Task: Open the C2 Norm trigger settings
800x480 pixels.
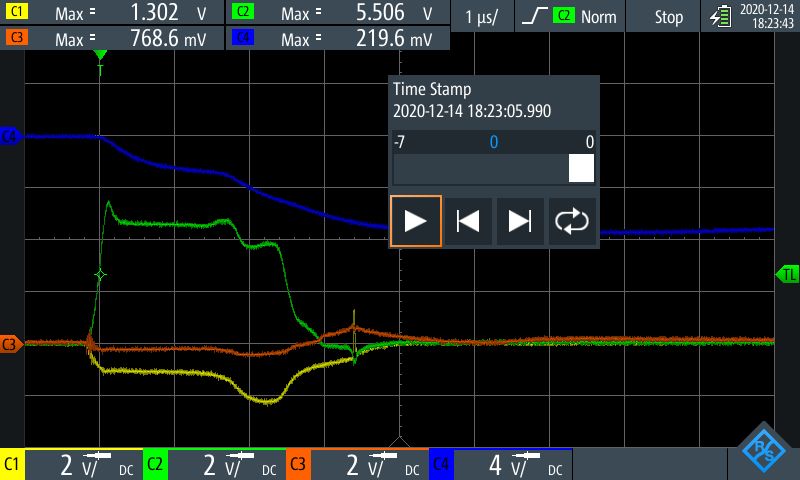Action: pos(572,17)
